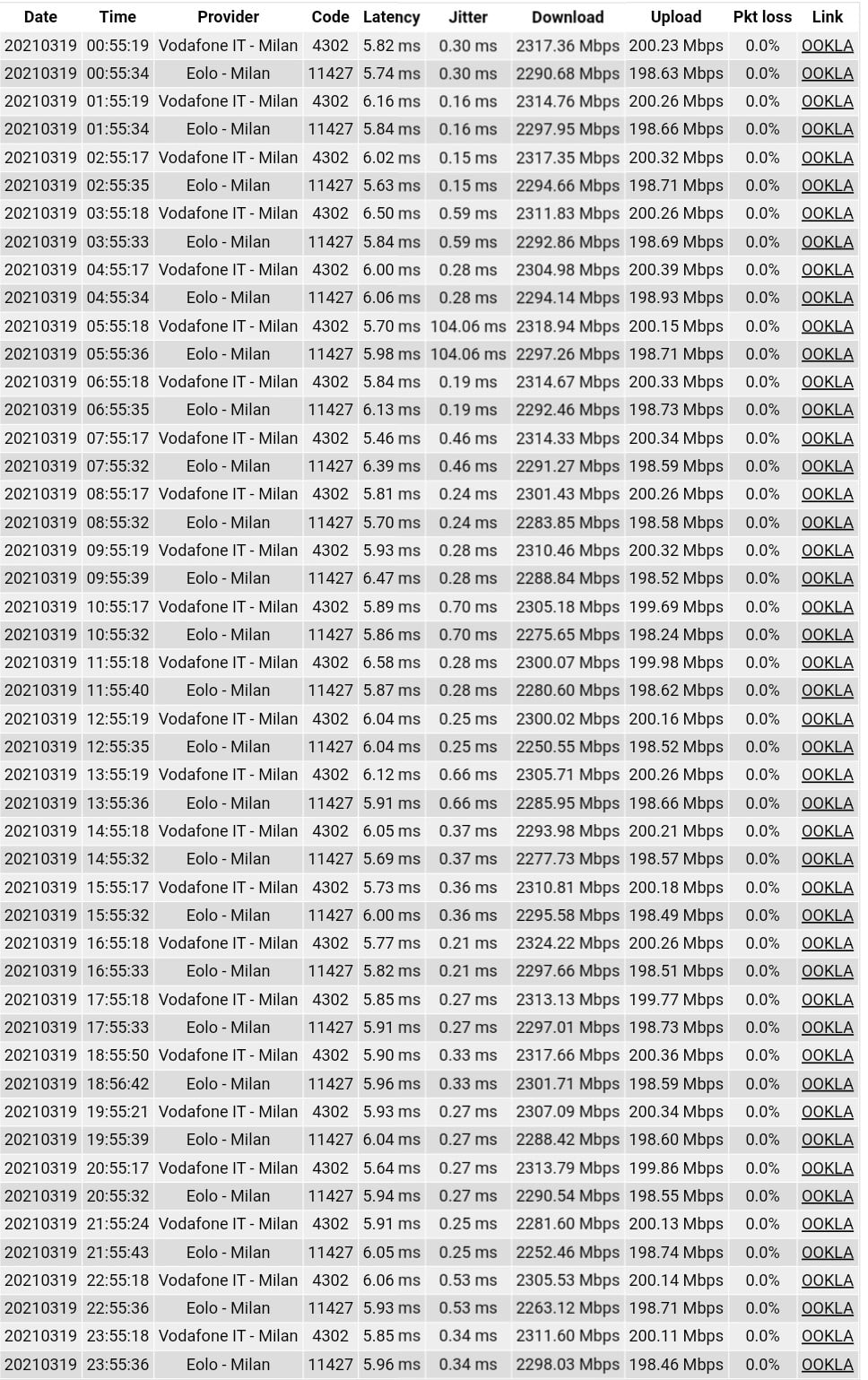Tap OOKLA link in the 16:55:18 Vodafone row
This screenshot has width=868, height=1380.
tap(827, 943)
